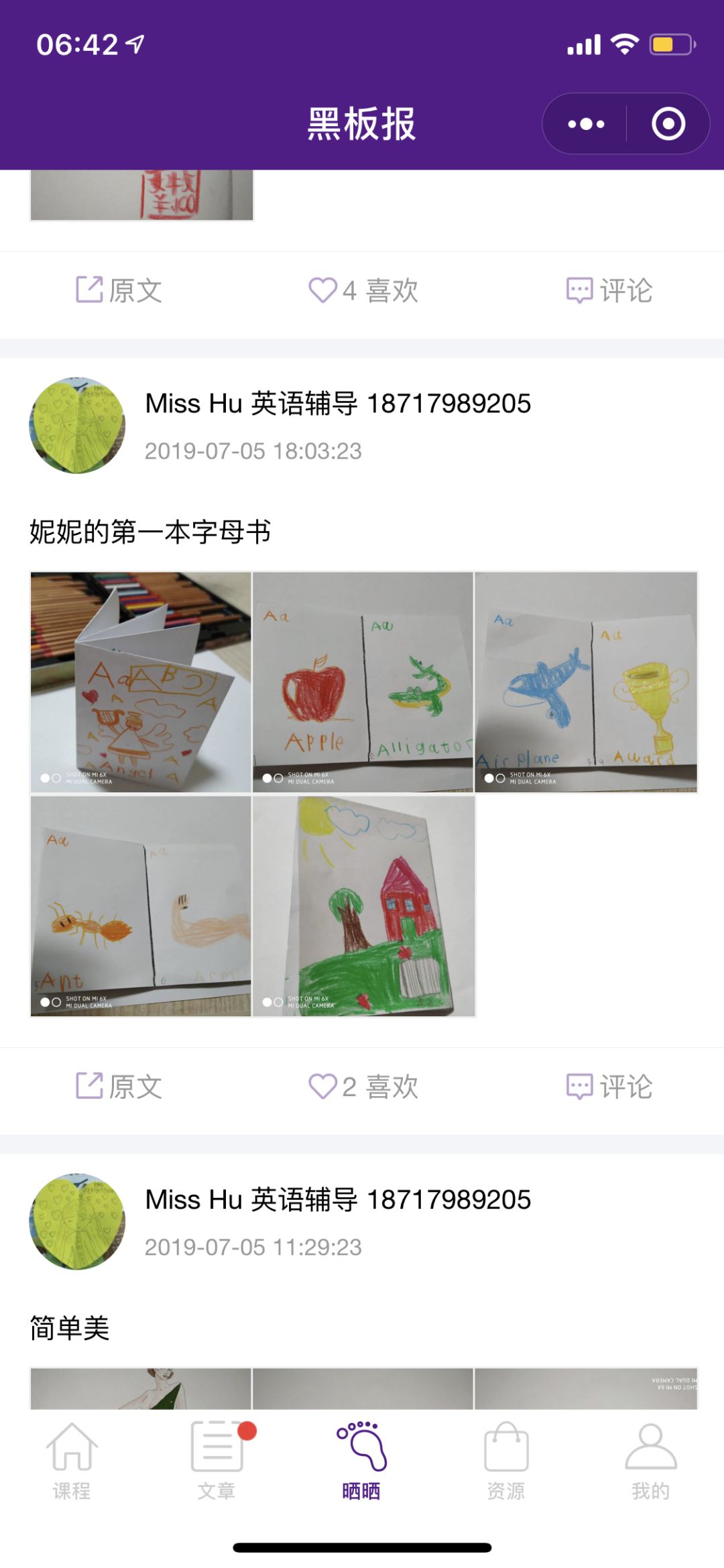Like the 妮妮的第一本字母书 post
This screenshot has height=1568, width=724.
(x=363, y=1087)
